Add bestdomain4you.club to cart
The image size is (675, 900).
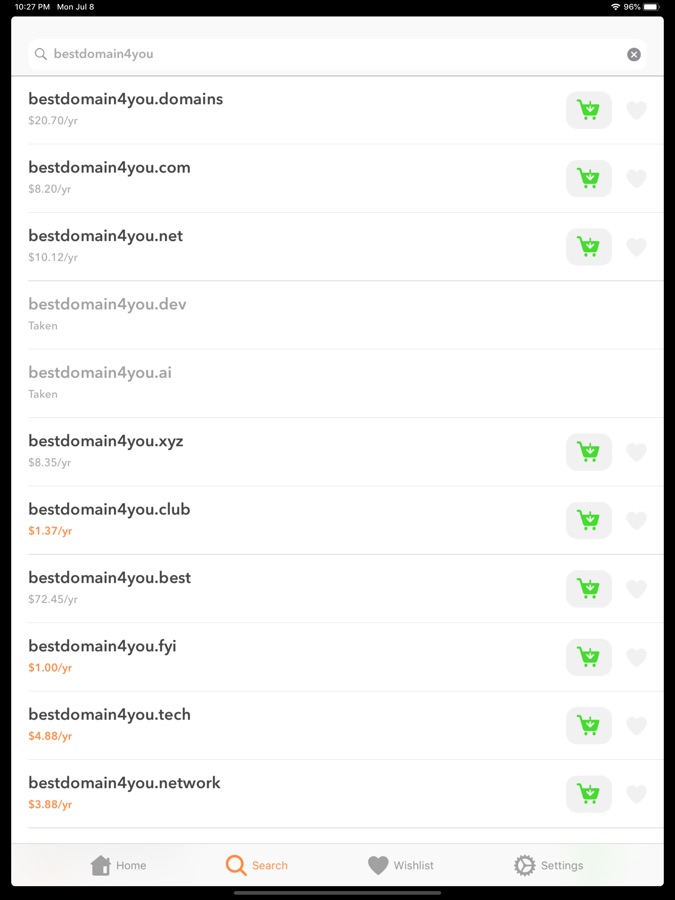[589, 520]
